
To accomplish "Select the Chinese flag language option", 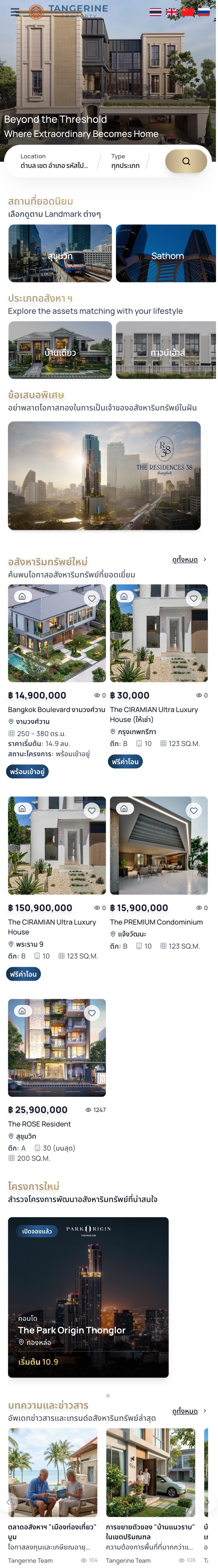I will click(x=188, y=12).
